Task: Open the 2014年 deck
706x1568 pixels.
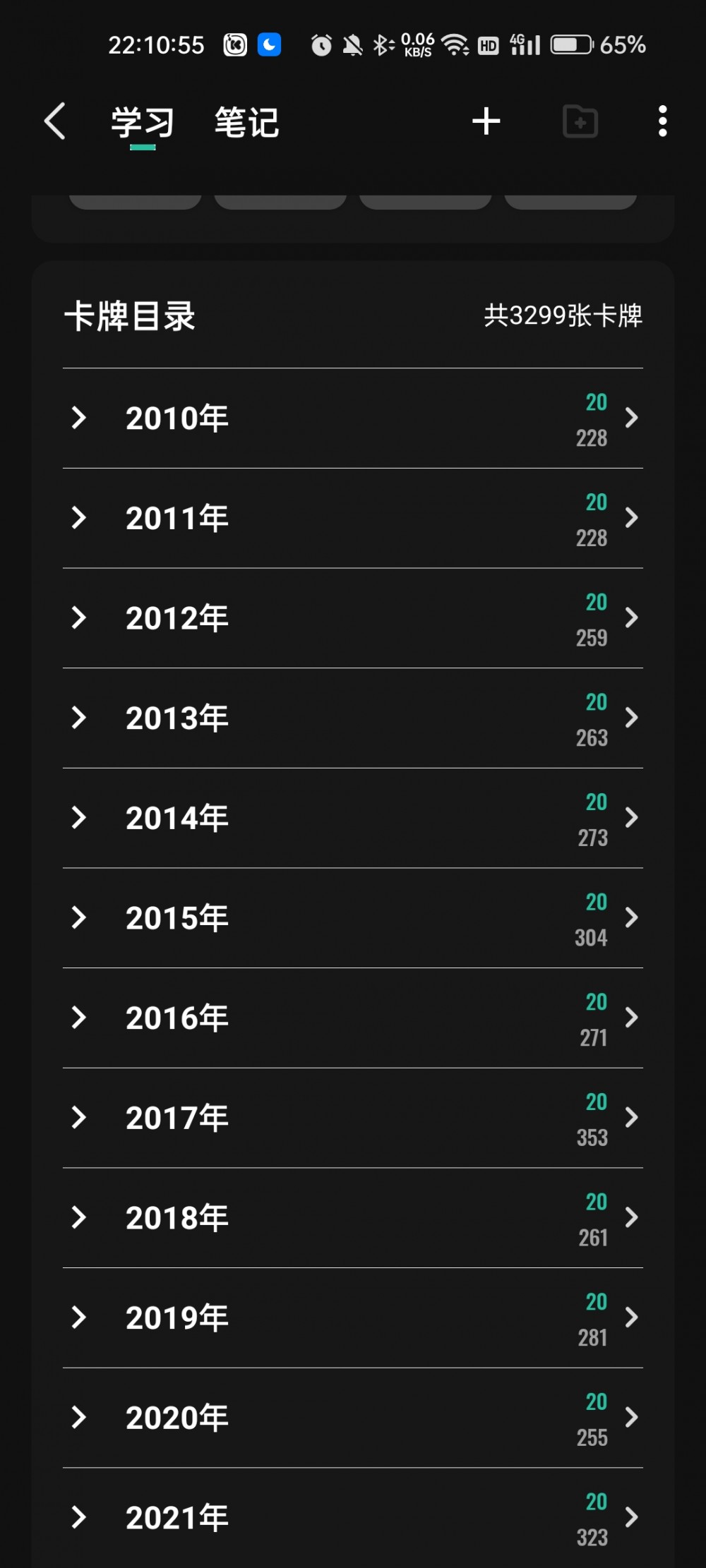Action: 353,818
